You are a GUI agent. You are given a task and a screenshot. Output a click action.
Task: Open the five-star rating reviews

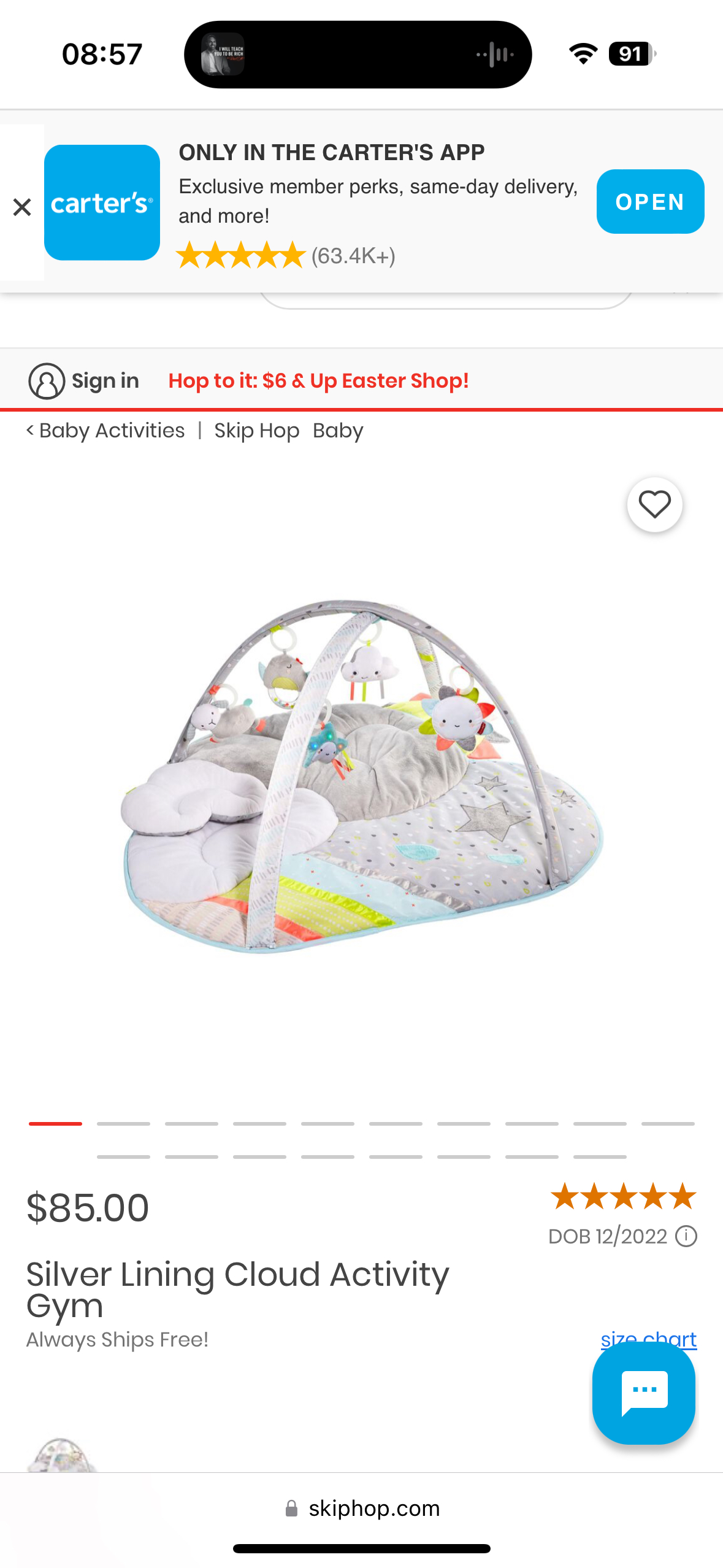(623, 1196)
